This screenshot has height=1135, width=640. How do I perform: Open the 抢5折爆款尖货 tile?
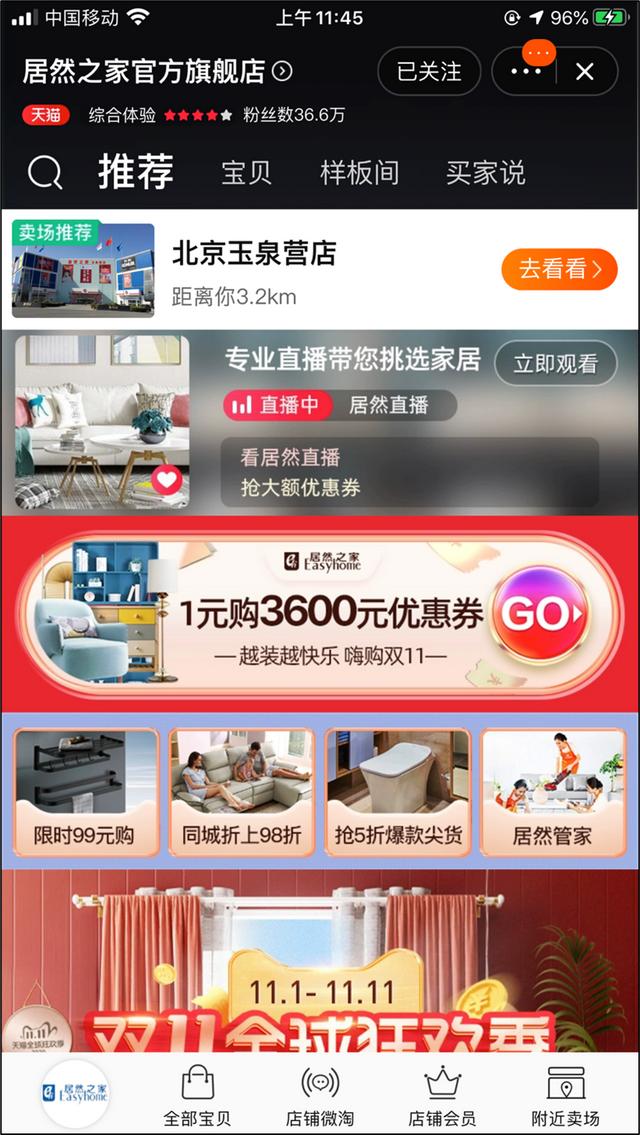pyautogui.click(x=398, y=792)
